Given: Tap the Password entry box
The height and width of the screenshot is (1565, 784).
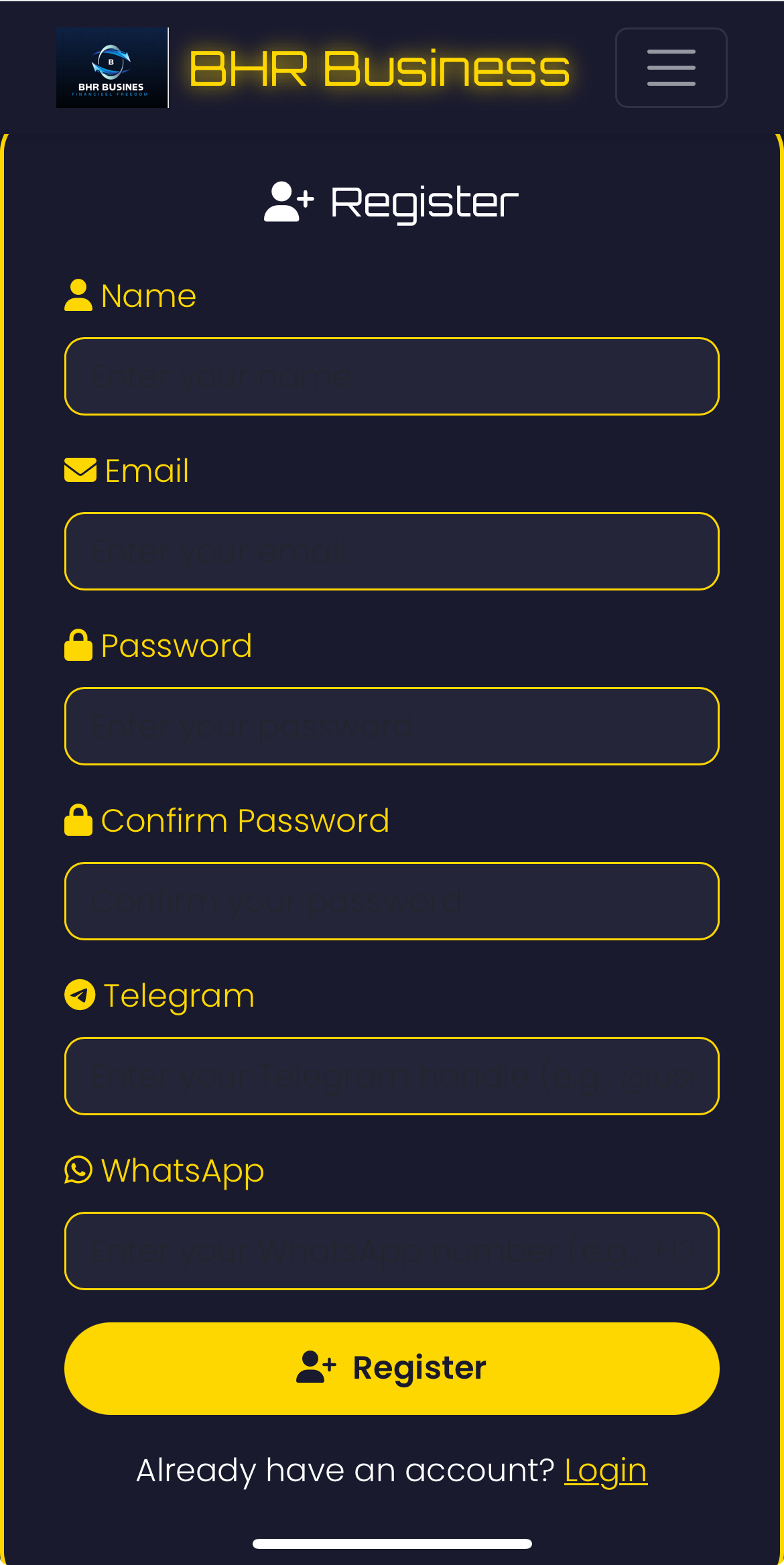Looking at the screenshot, I should tap(392, 727).
